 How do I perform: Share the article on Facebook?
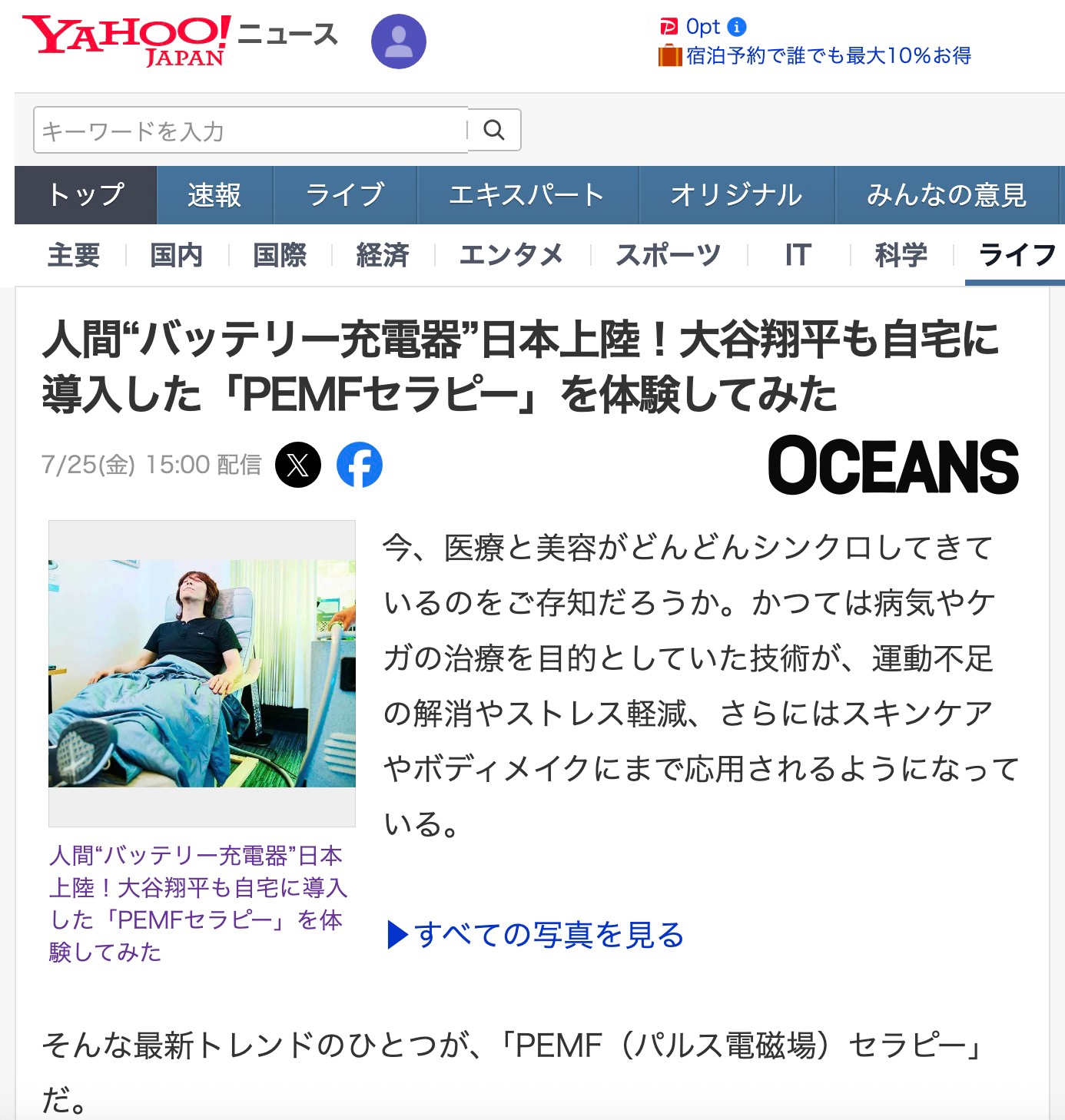coord(359,465)
